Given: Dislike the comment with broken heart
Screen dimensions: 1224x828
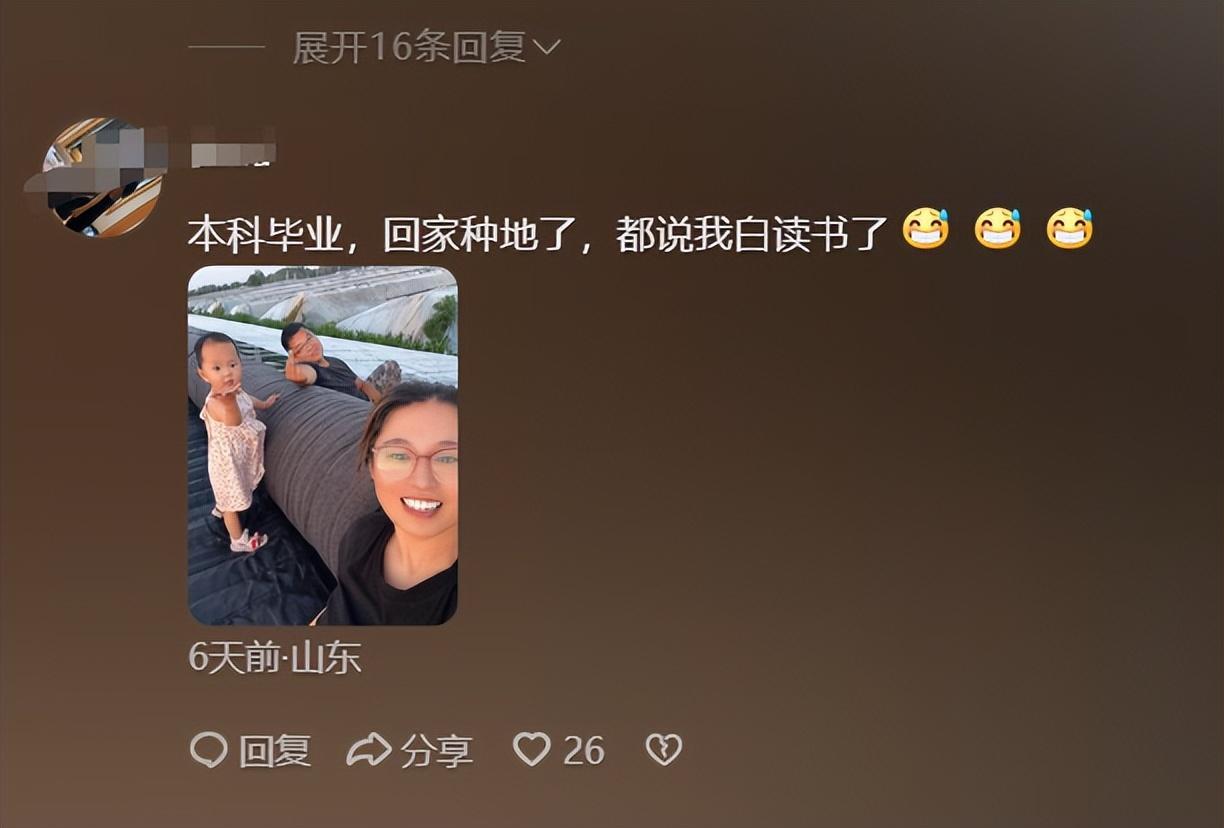Looking at the screenshot, I should coord(663,749).
